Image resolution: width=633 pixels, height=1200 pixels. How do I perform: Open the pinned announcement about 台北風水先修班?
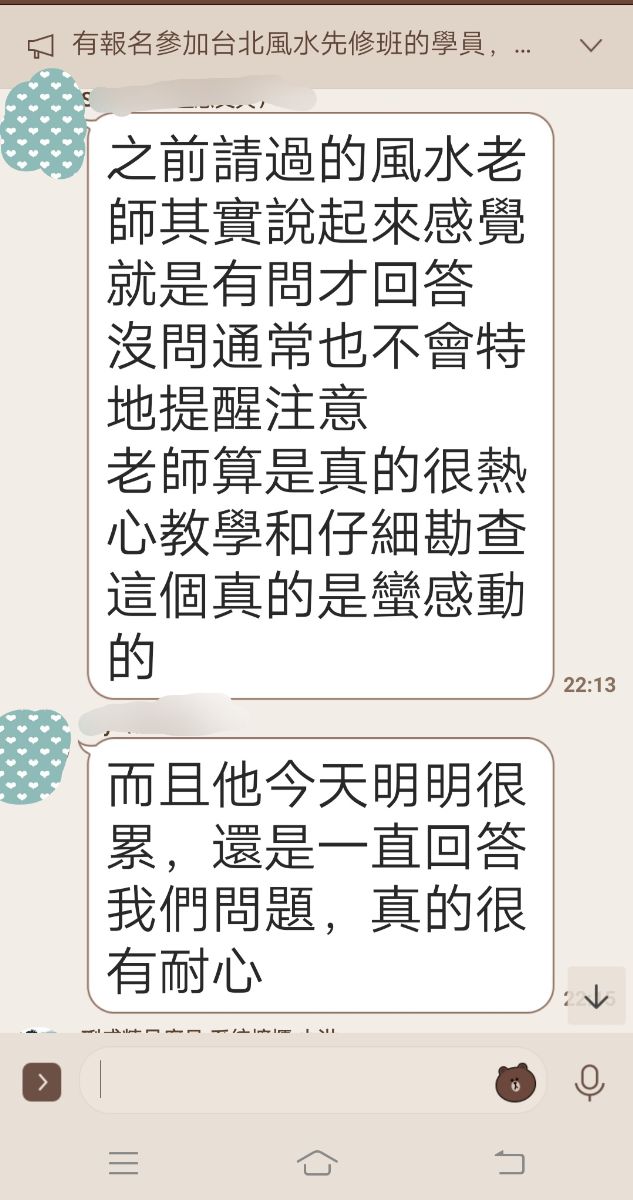pos(300,46)
